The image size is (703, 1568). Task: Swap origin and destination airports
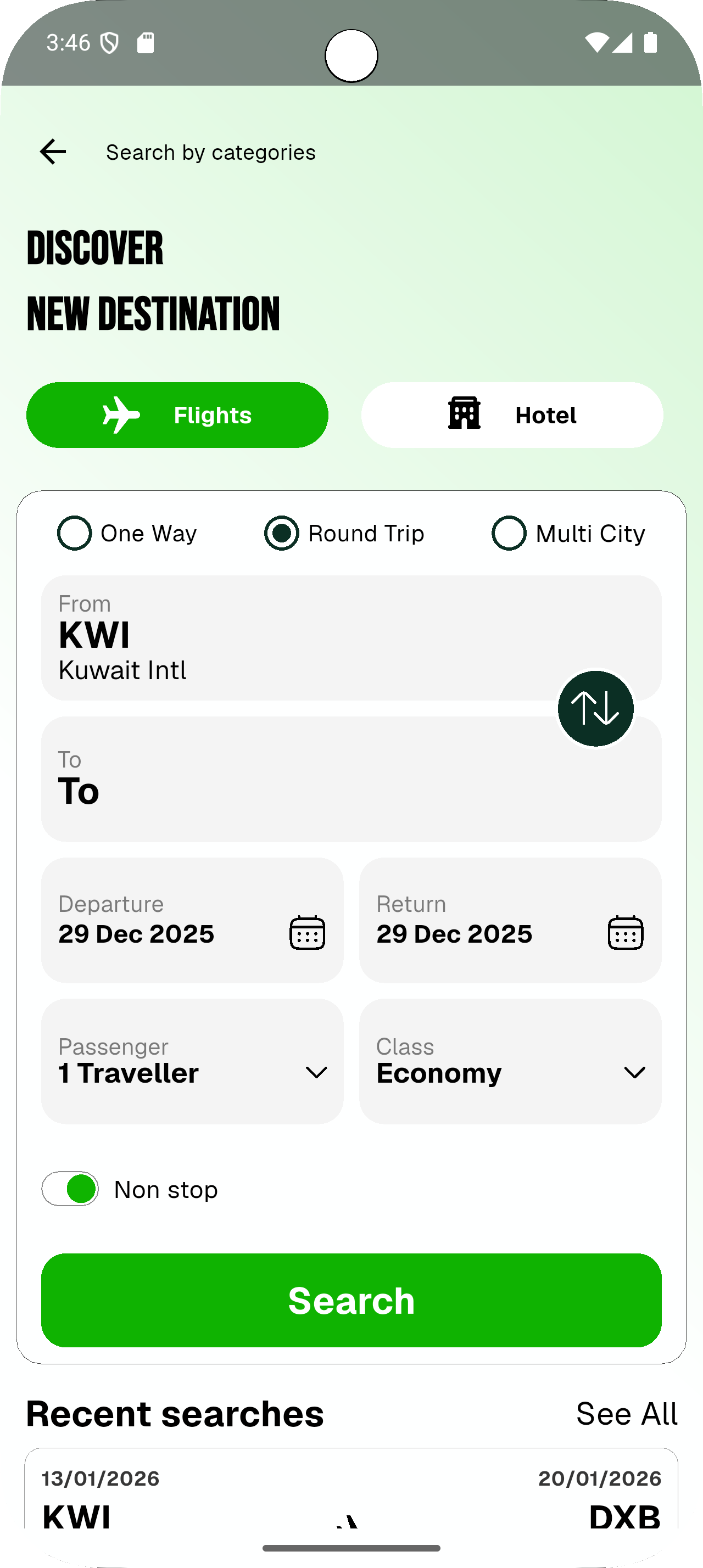[x=595, y=709]
